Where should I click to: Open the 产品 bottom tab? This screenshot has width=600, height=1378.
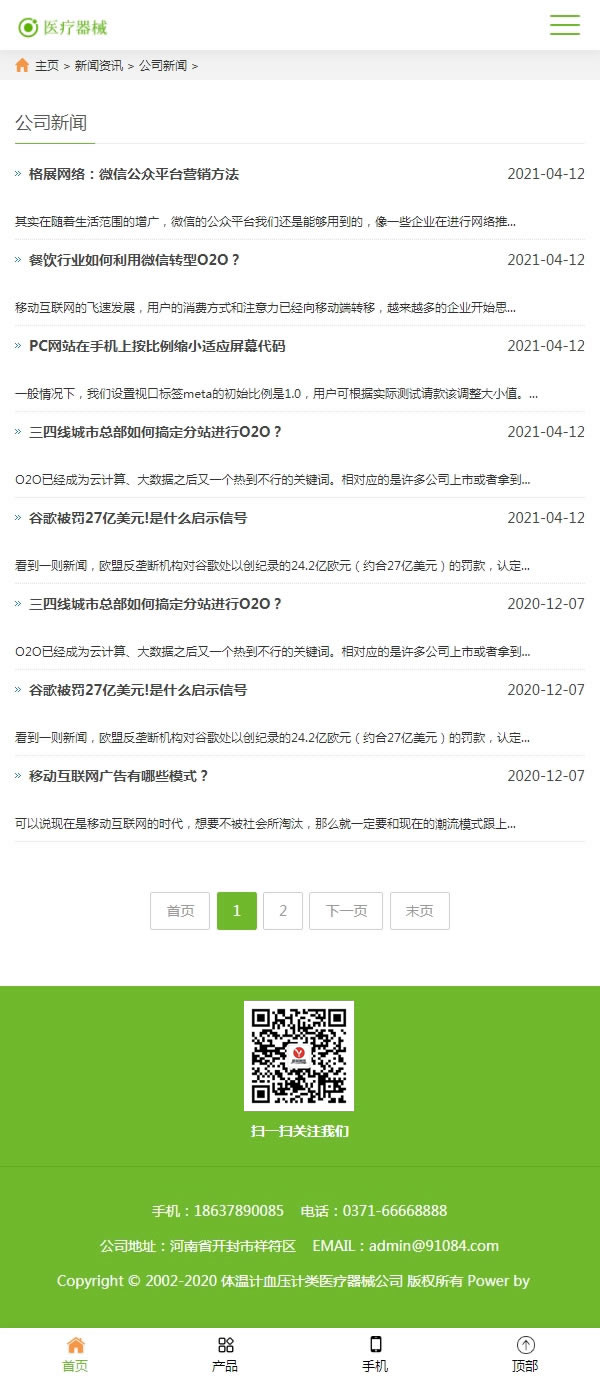tap(225, 1354)
